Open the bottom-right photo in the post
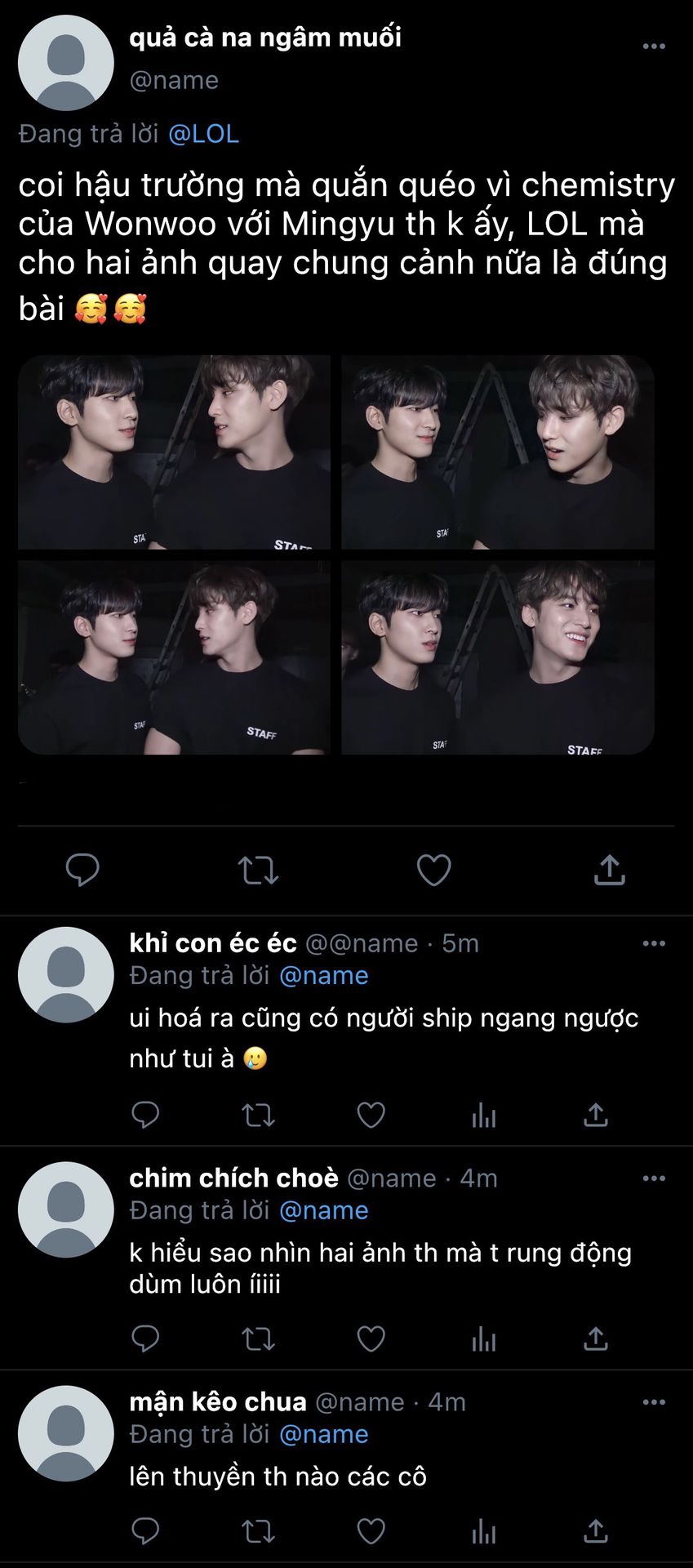Image resolution: width=693 pixels, height=1568 pixels. pyautogui.click(x=498, y=657)
